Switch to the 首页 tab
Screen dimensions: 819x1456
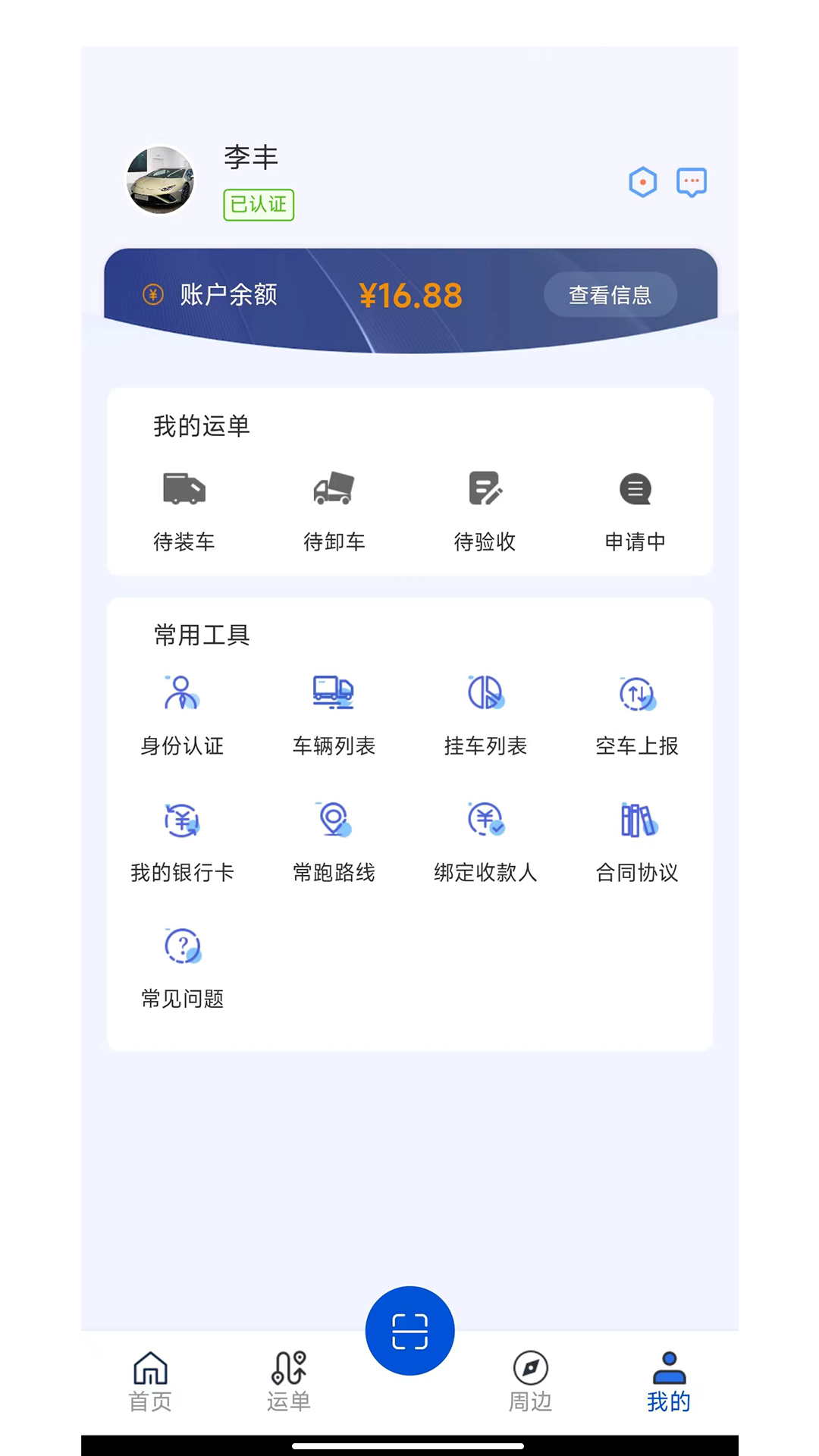pos(150,1380)
